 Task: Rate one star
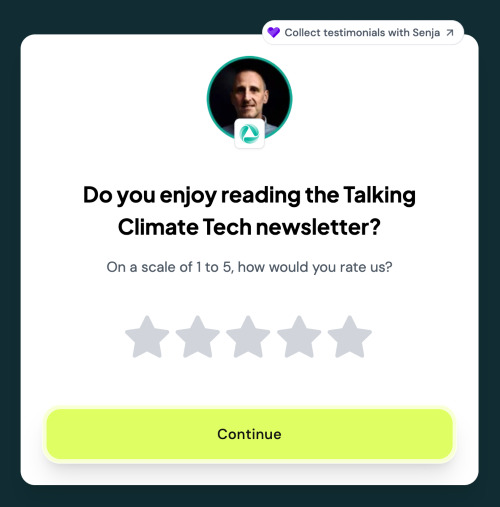pyautogui.click(x=147, y=337)
